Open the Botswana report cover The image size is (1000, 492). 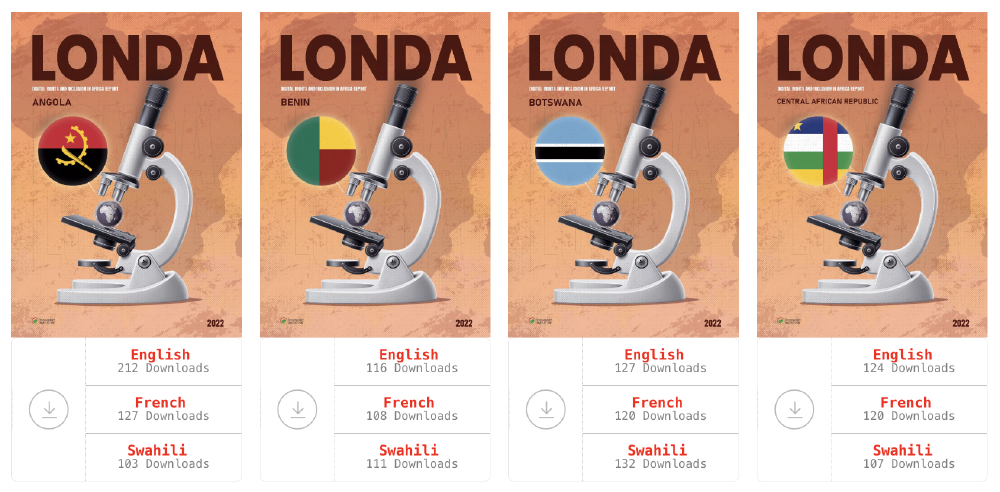click(x=623, y=175)
